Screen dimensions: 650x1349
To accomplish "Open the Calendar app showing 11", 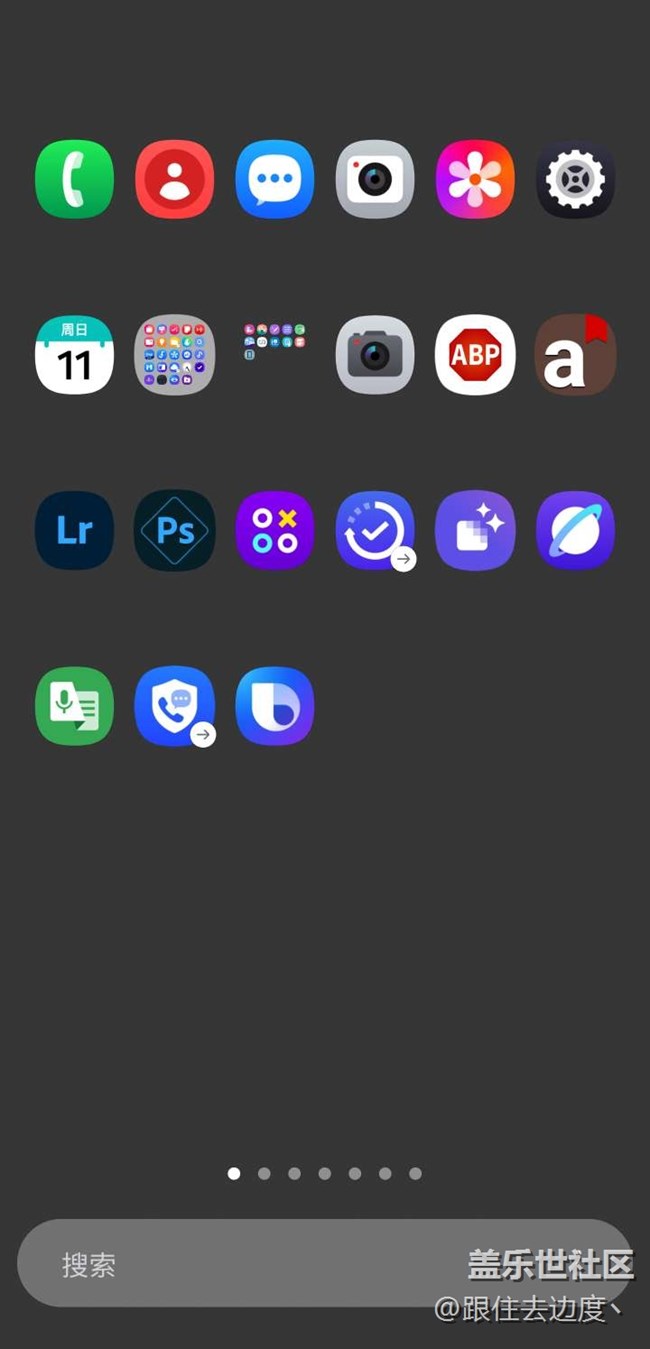I will click(x=75, y=355).
